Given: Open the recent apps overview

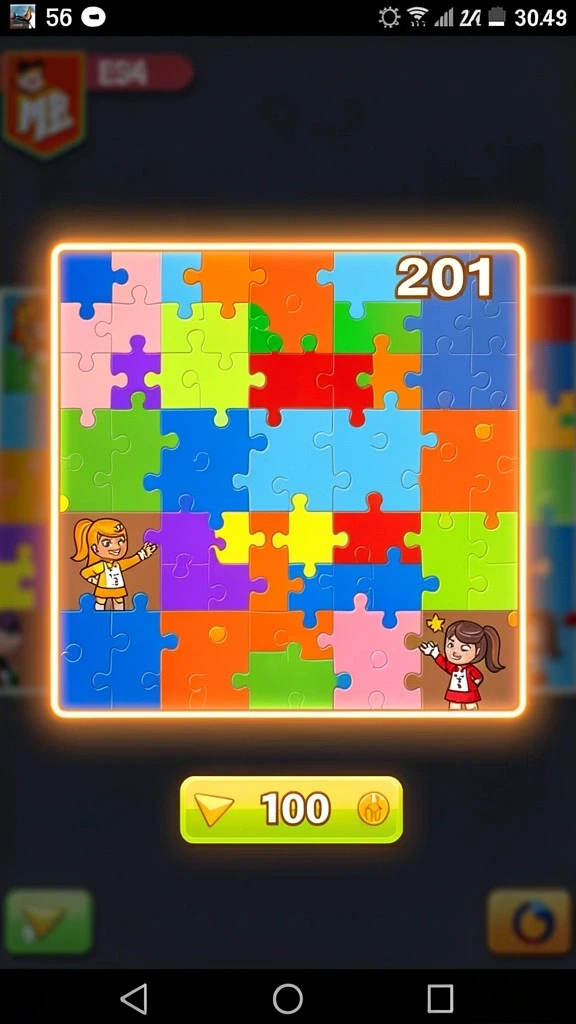Looking at the screenshot, I should point(440,998).
